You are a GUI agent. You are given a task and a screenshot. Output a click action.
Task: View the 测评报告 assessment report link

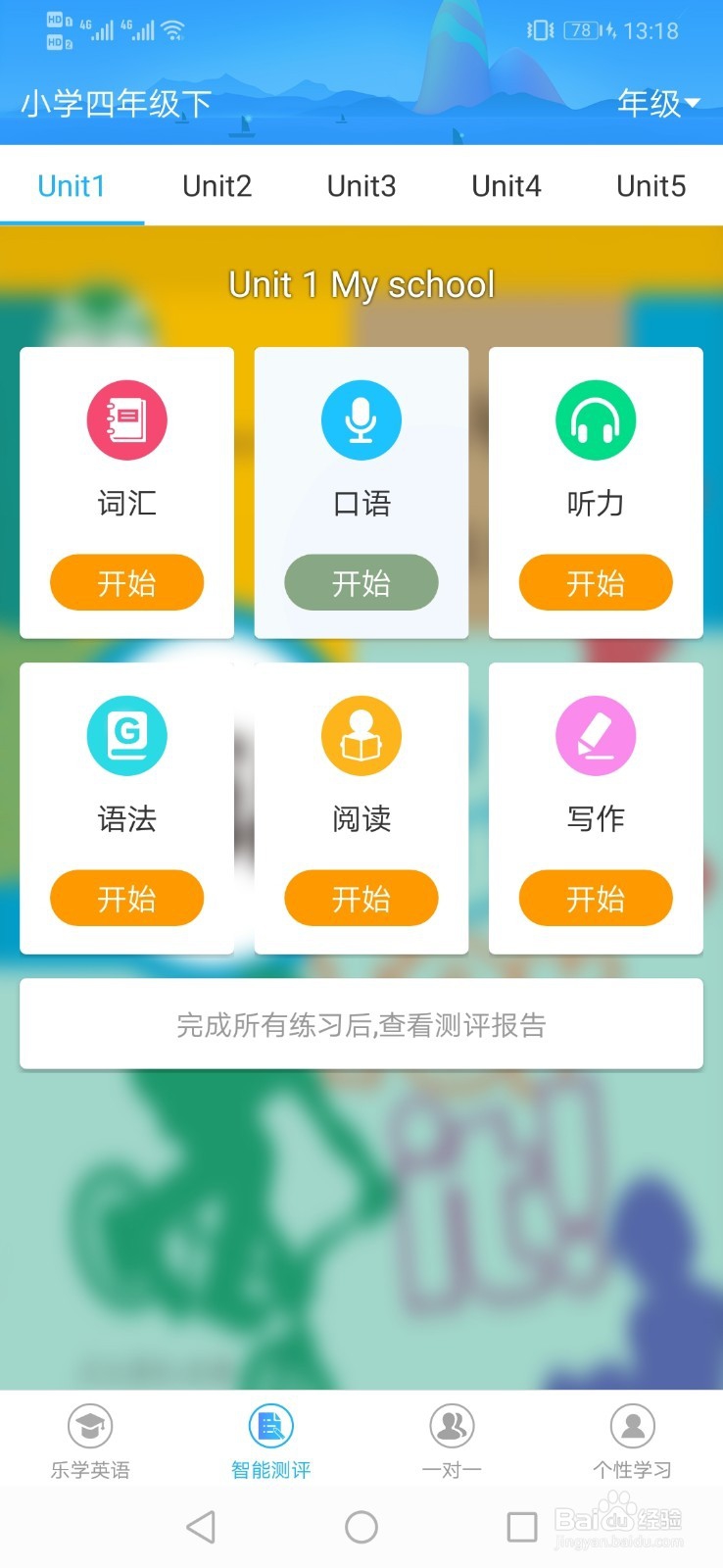tap(361, 1024)
